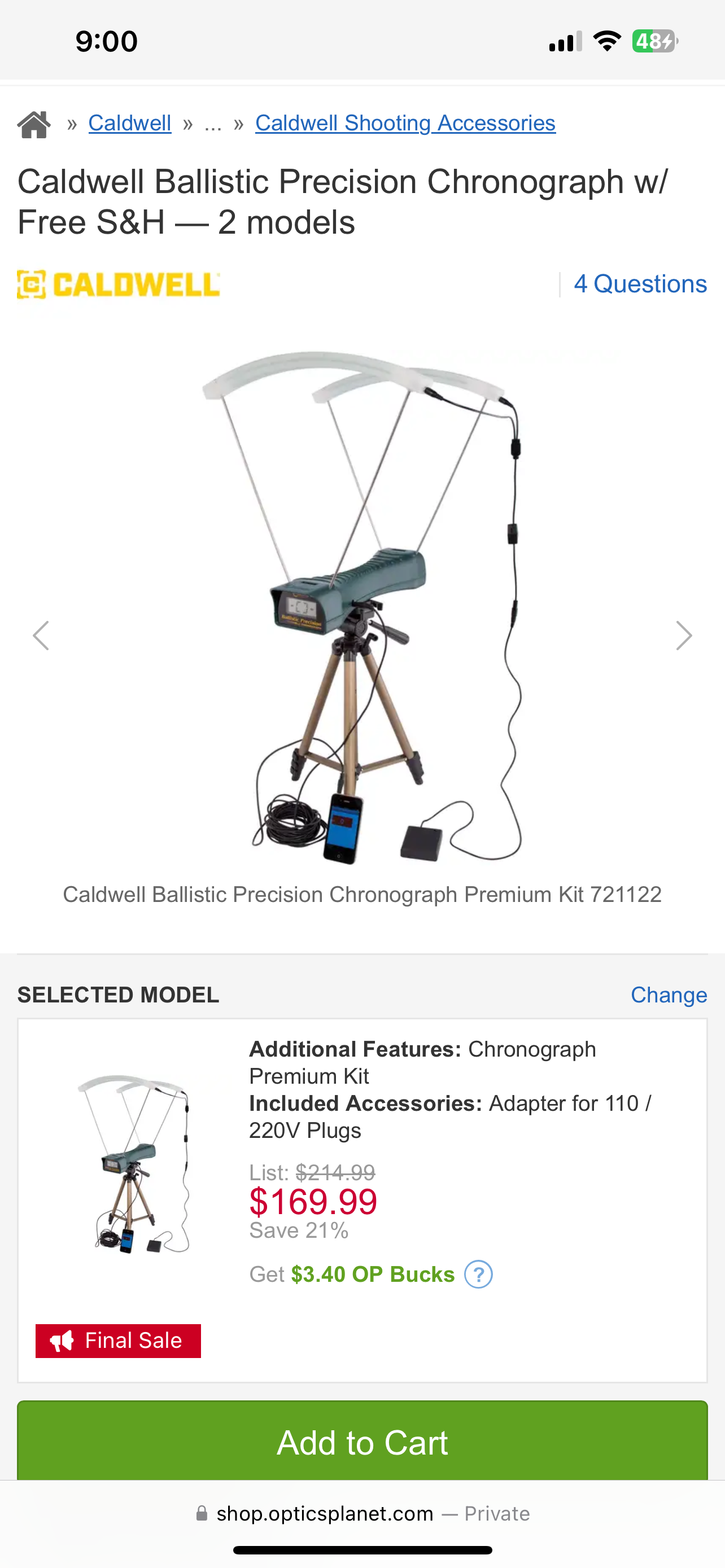Tap the Caldwell brand logo

coord(118,285)
